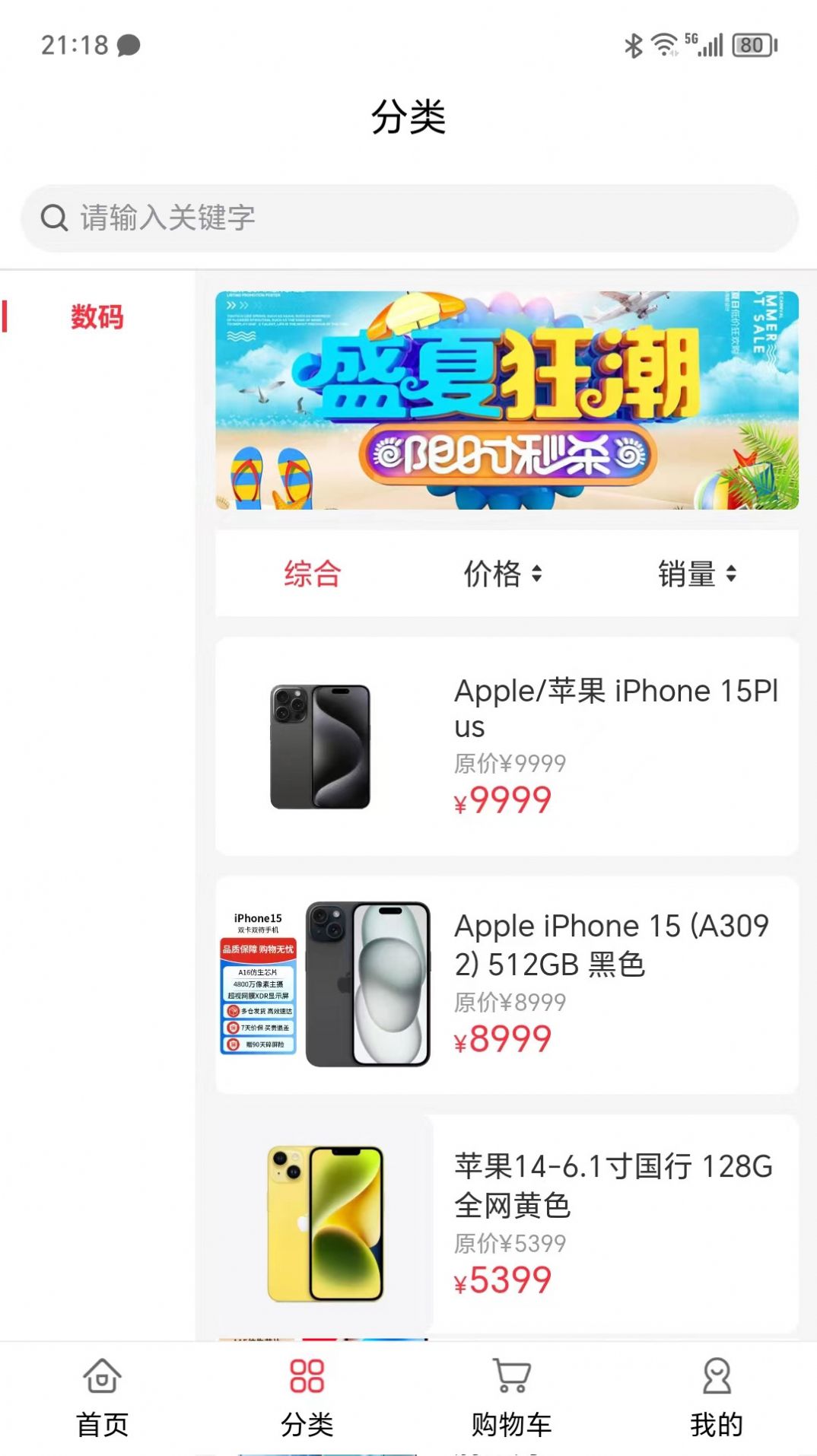
Task: Toggle 销量 sort direction arrows
Action: click(x=731, y=575)
